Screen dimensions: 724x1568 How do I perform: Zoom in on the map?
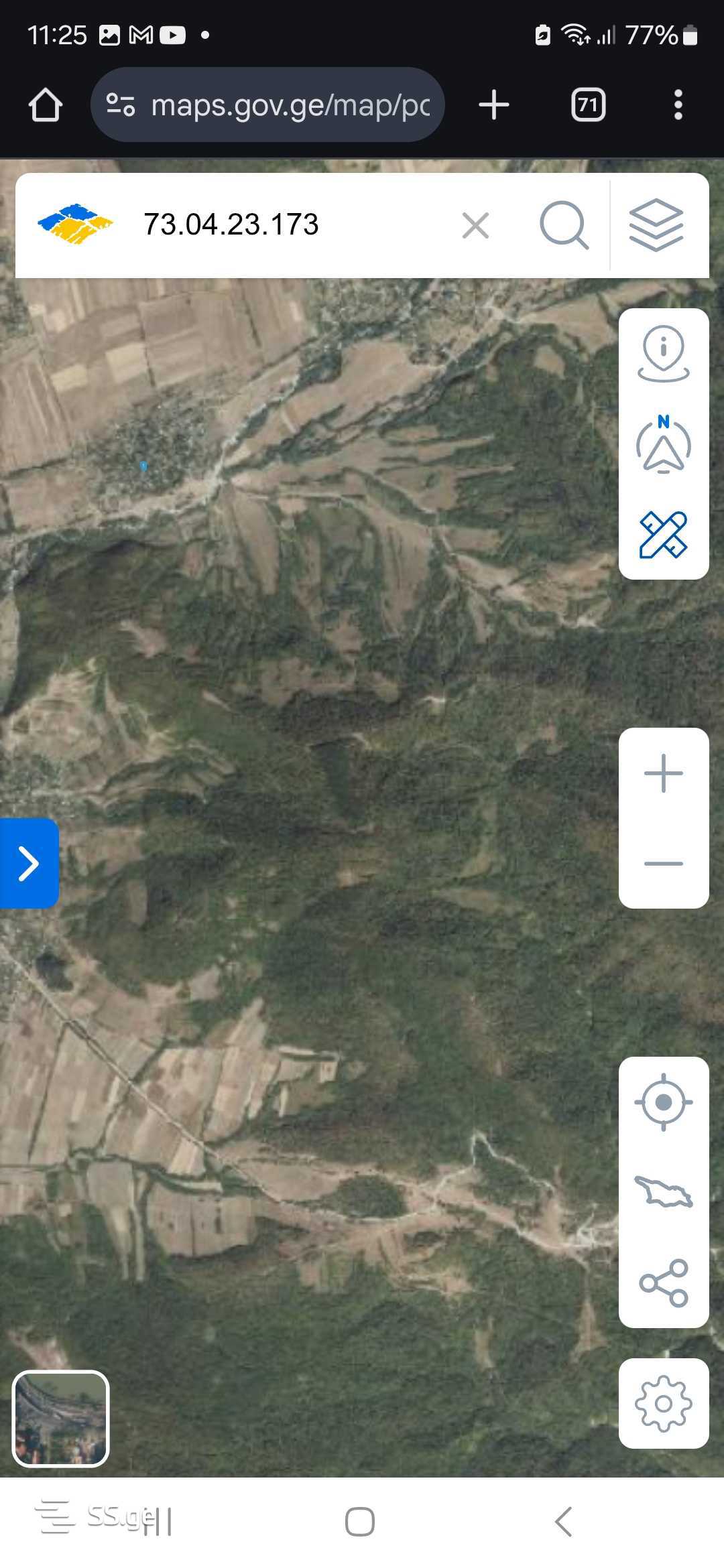click(663, 773)
